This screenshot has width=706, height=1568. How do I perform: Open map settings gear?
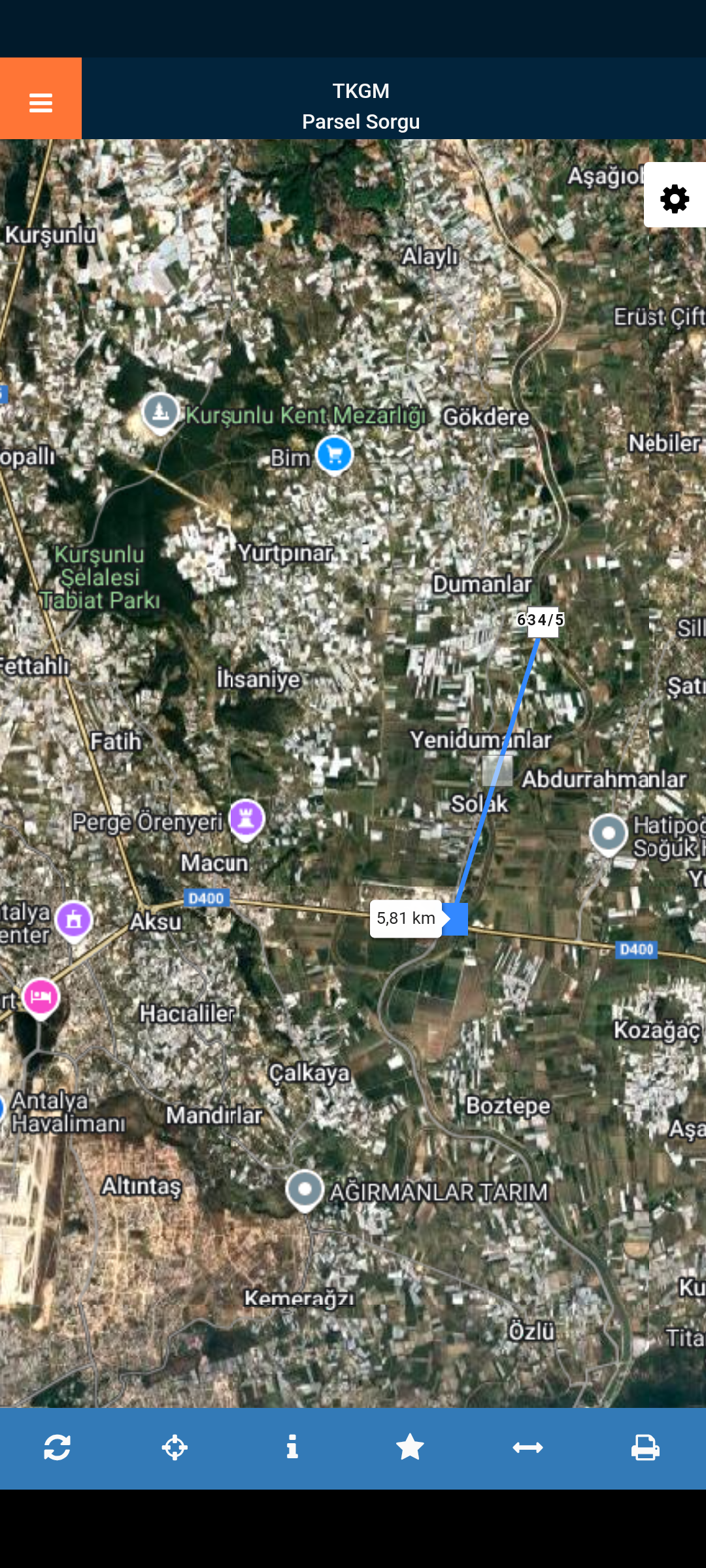click(x=674, y=198)
